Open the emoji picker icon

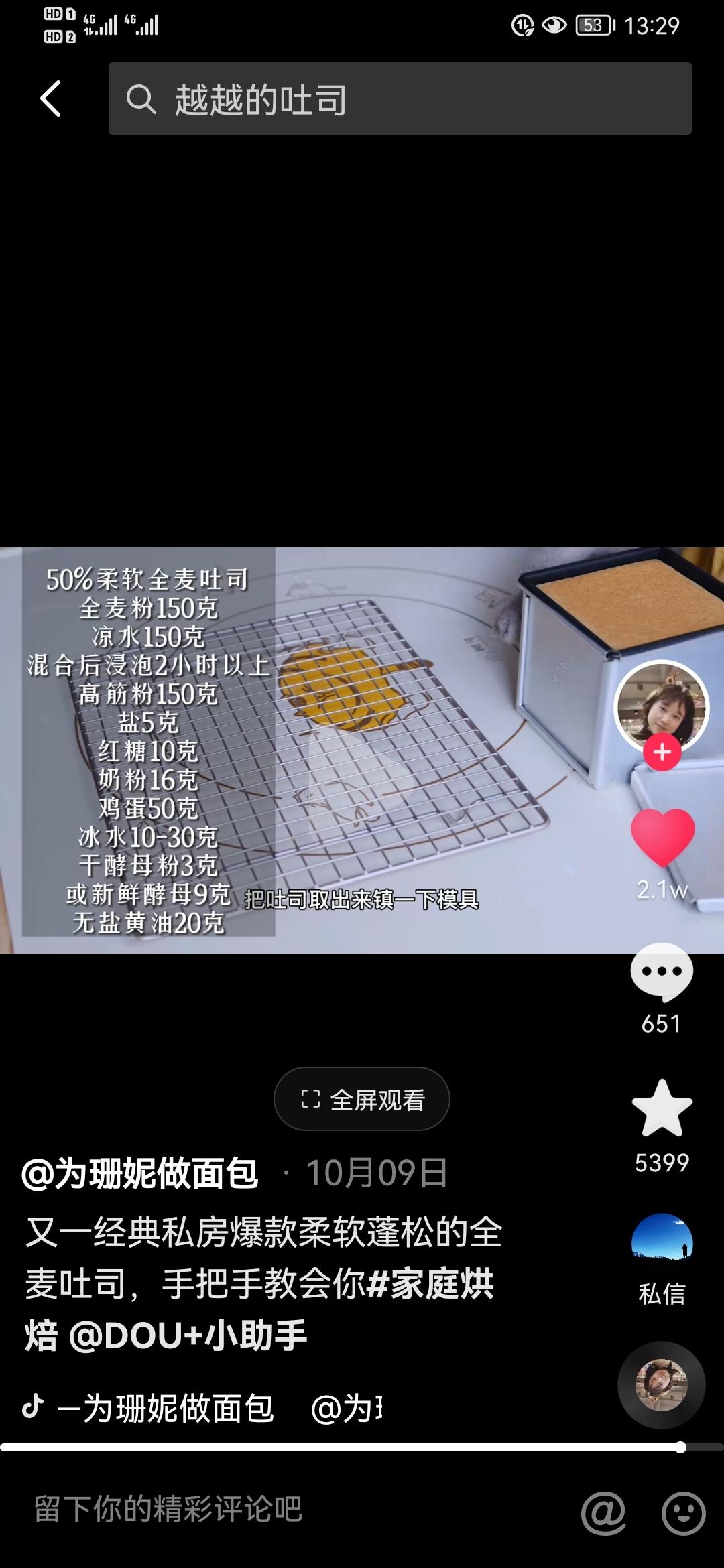pyautogui.click(x=683, y=1512)
